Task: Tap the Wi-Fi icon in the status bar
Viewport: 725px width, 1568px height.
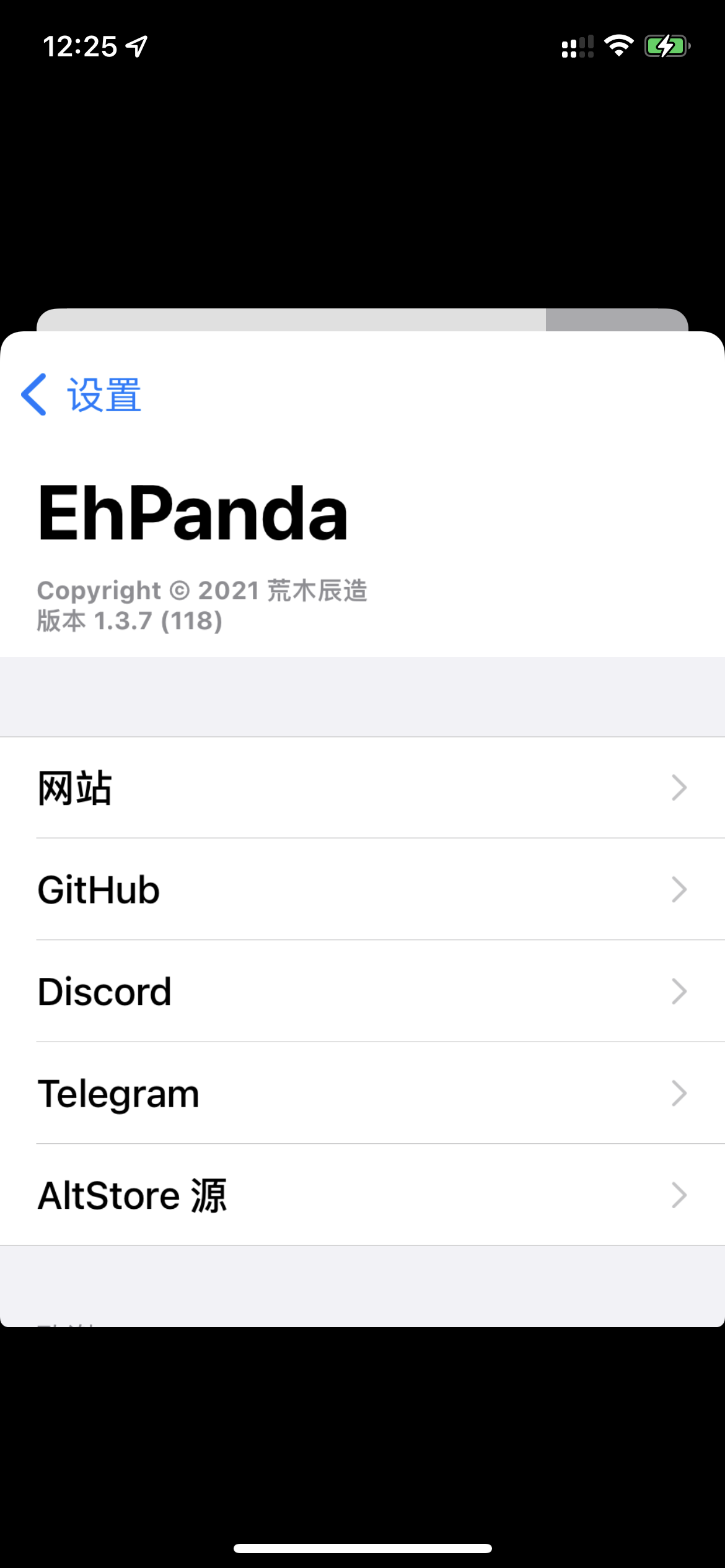Action: click(618, 46)
